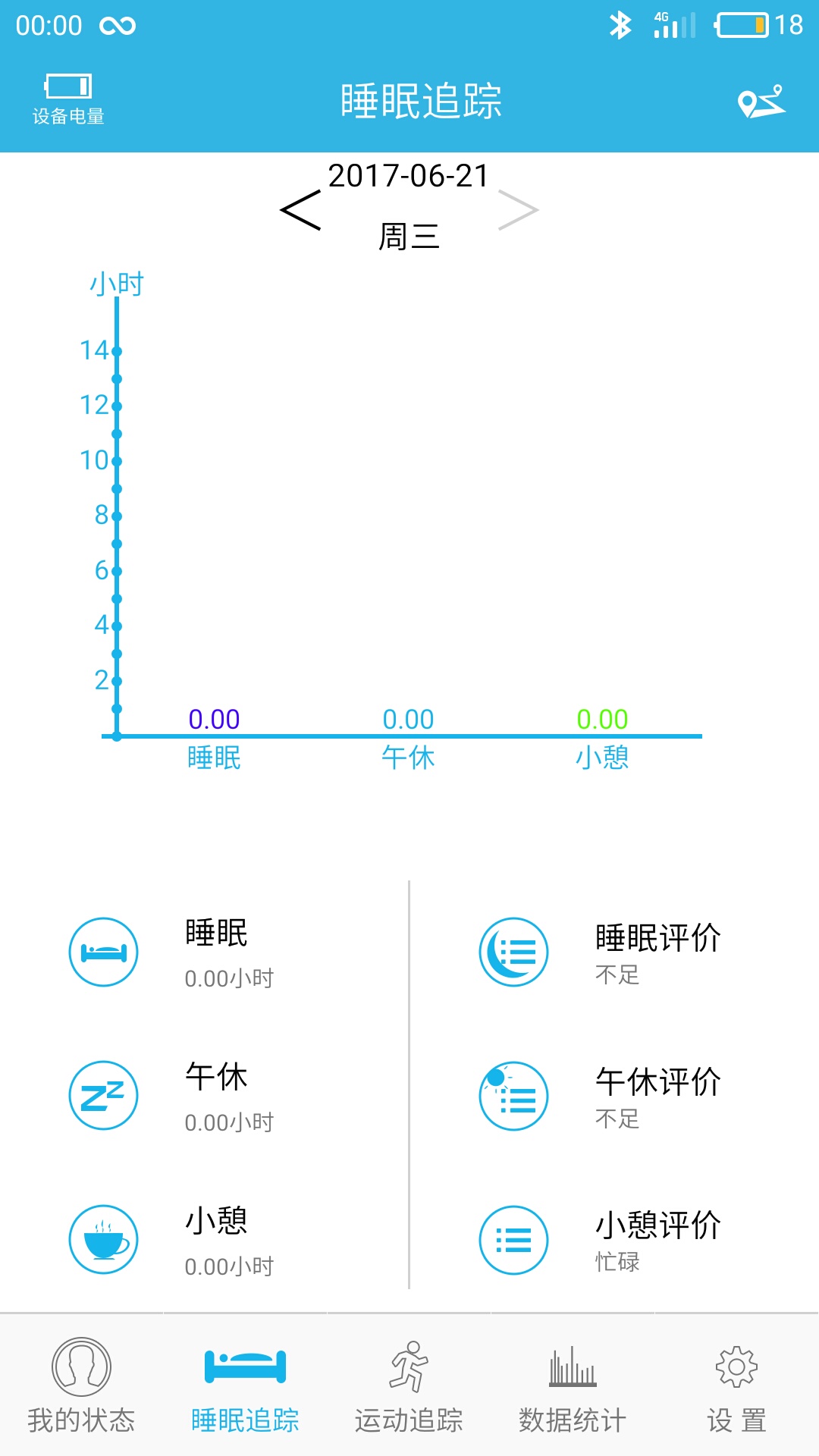819x1456 pixels.
Task: View the 小憩评价 rating
Action: click(614, 1241)
